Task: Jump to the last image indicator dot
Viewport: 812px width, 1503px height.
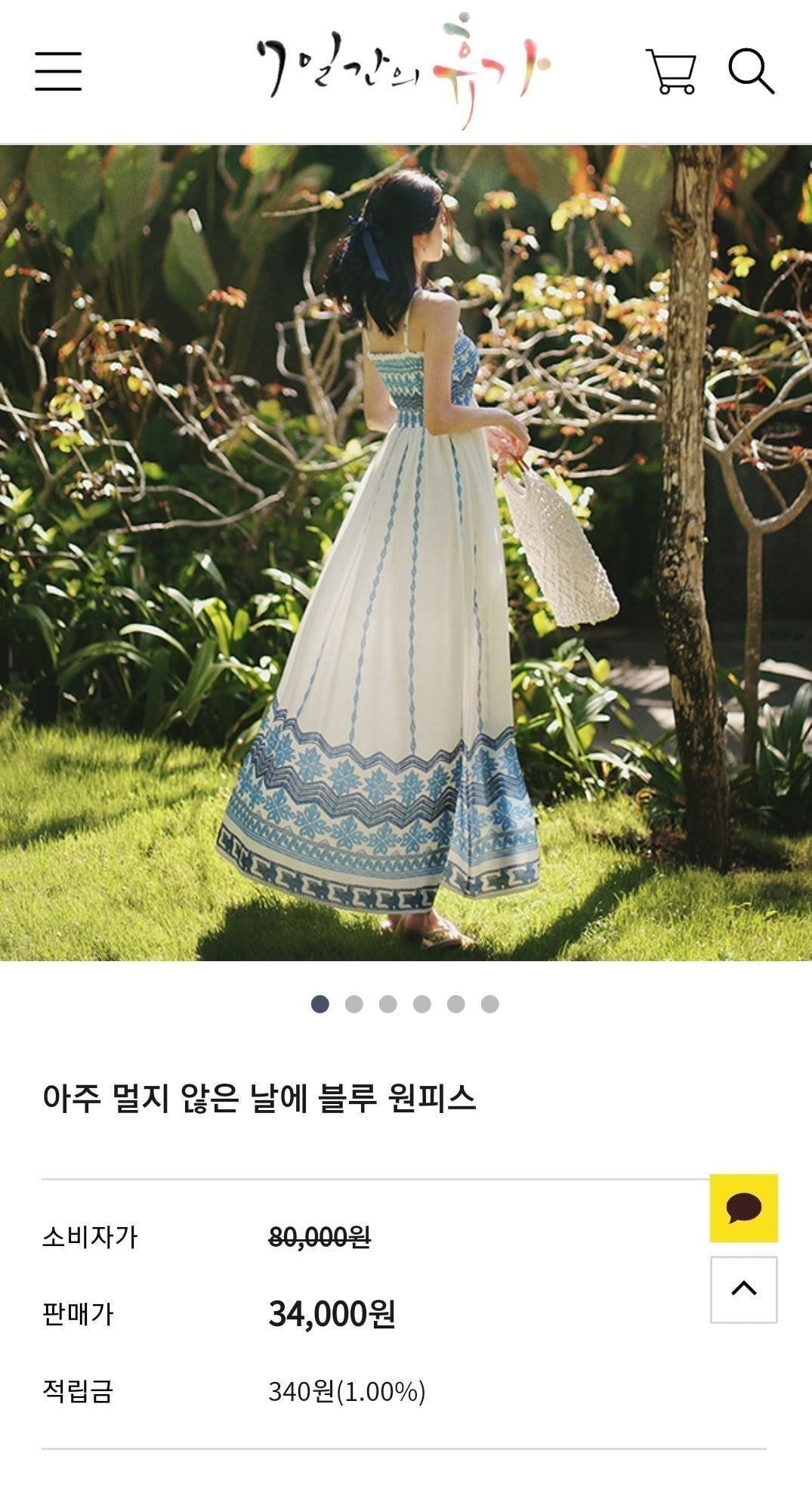Action: point(489,1004)
